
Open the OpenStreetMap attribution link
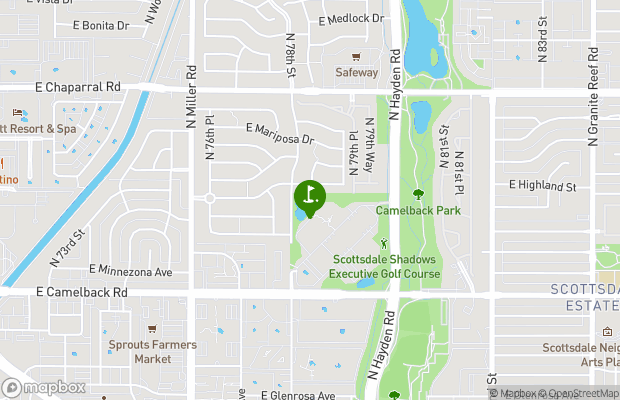click(x=581, y=393)
